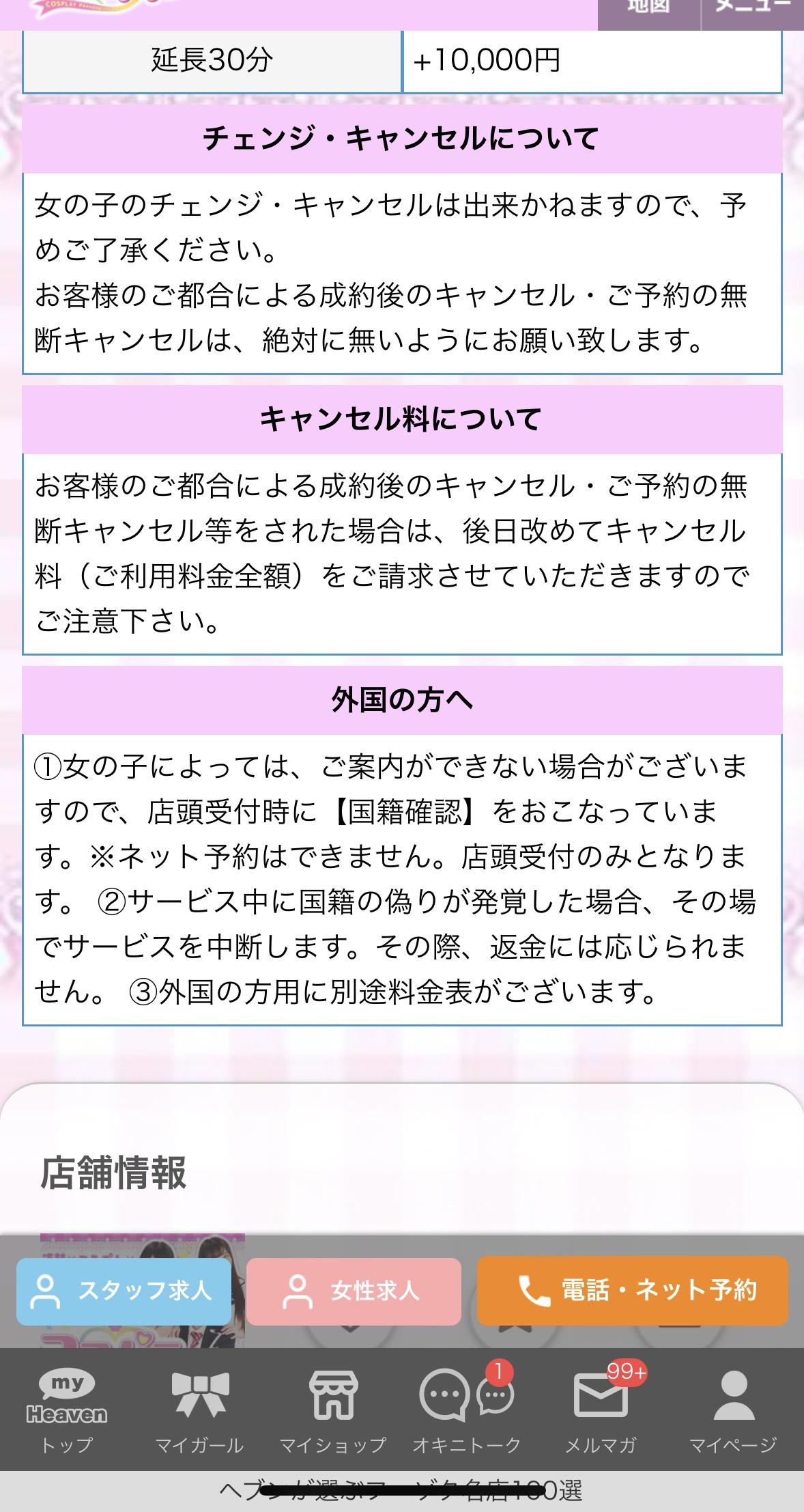Switch to the マイページ tab
Viewport: 804px width, 1512px height.
click(x=733, y=1412)
